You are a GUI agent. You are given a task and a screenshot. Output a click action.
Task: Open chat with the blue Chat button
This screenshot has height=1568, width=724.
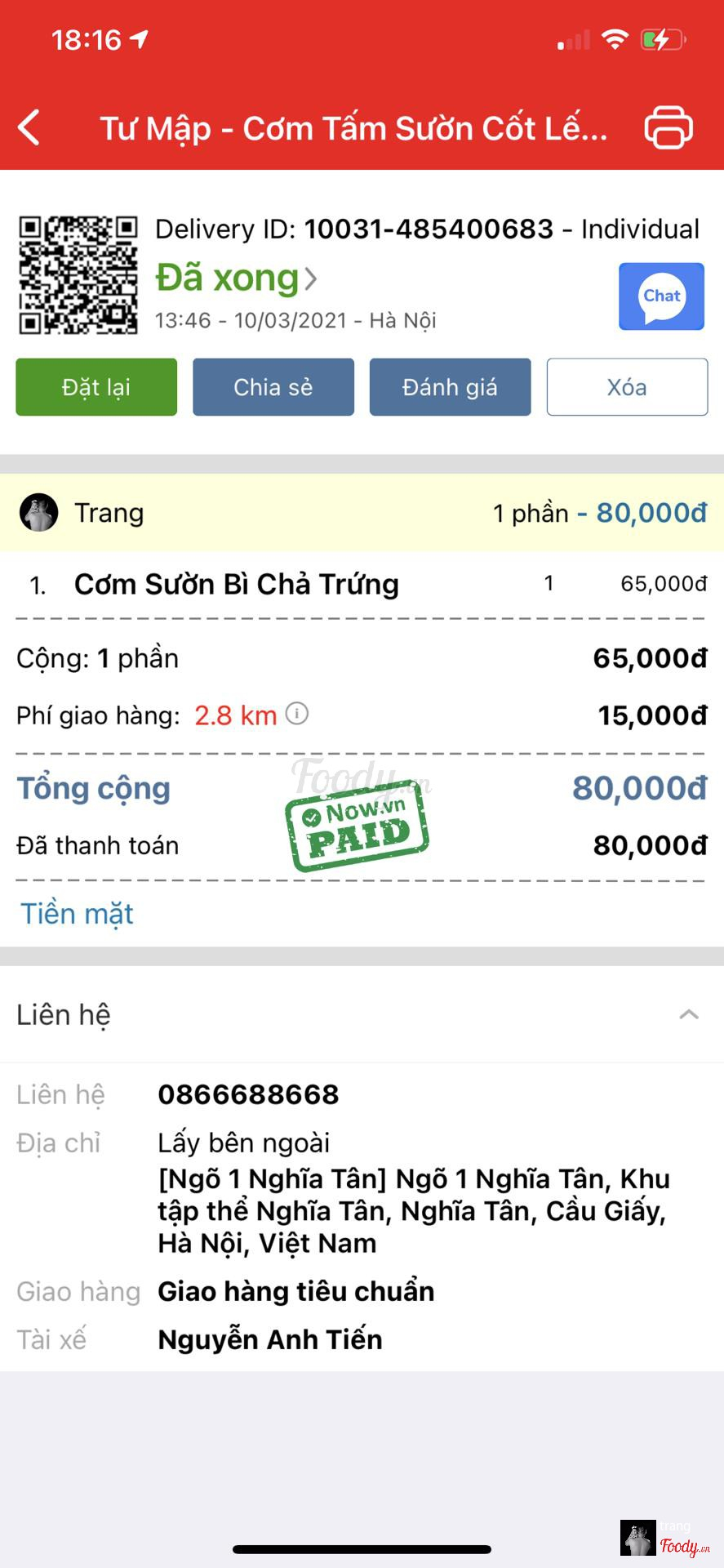pos(661,296)
